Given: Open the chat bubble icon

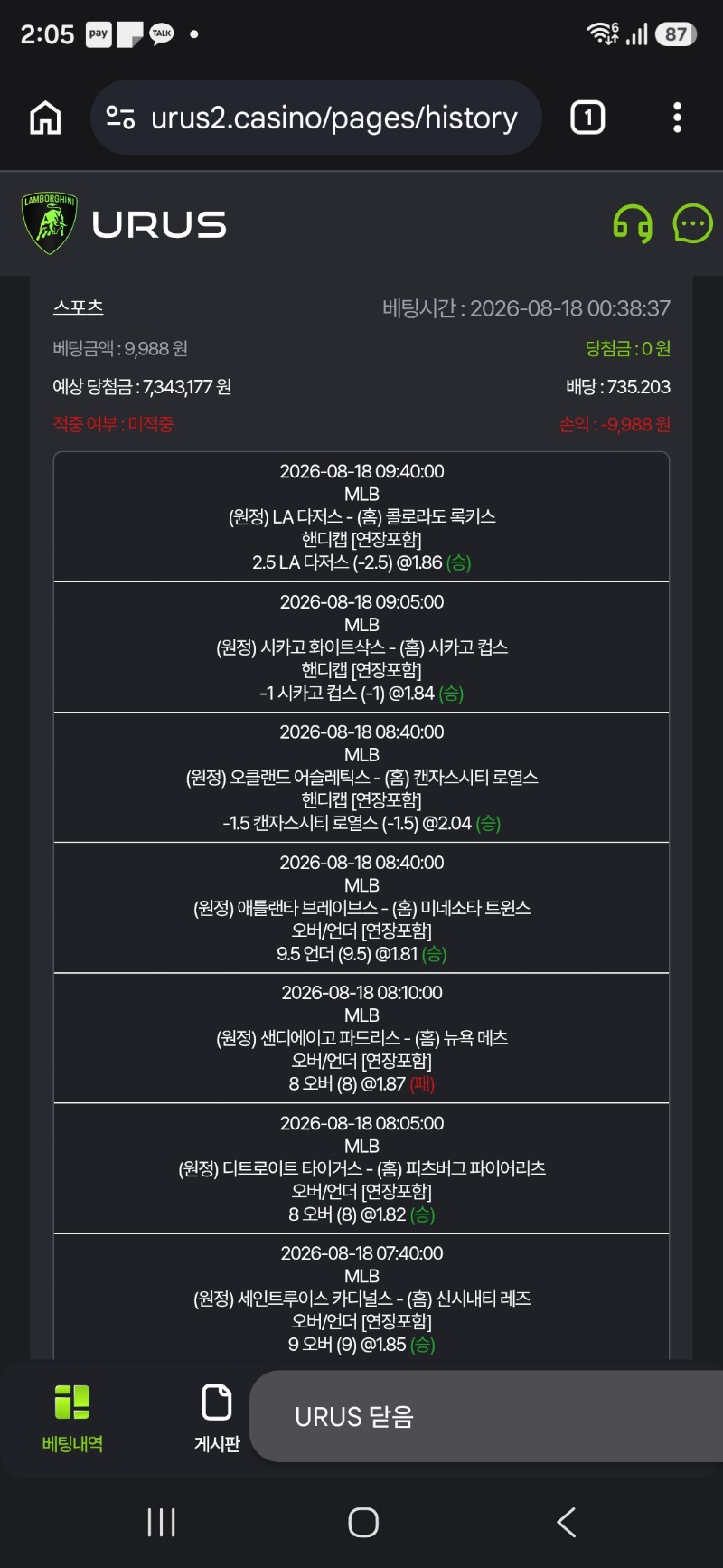Looking at the screenshot, I should [693, 223].
